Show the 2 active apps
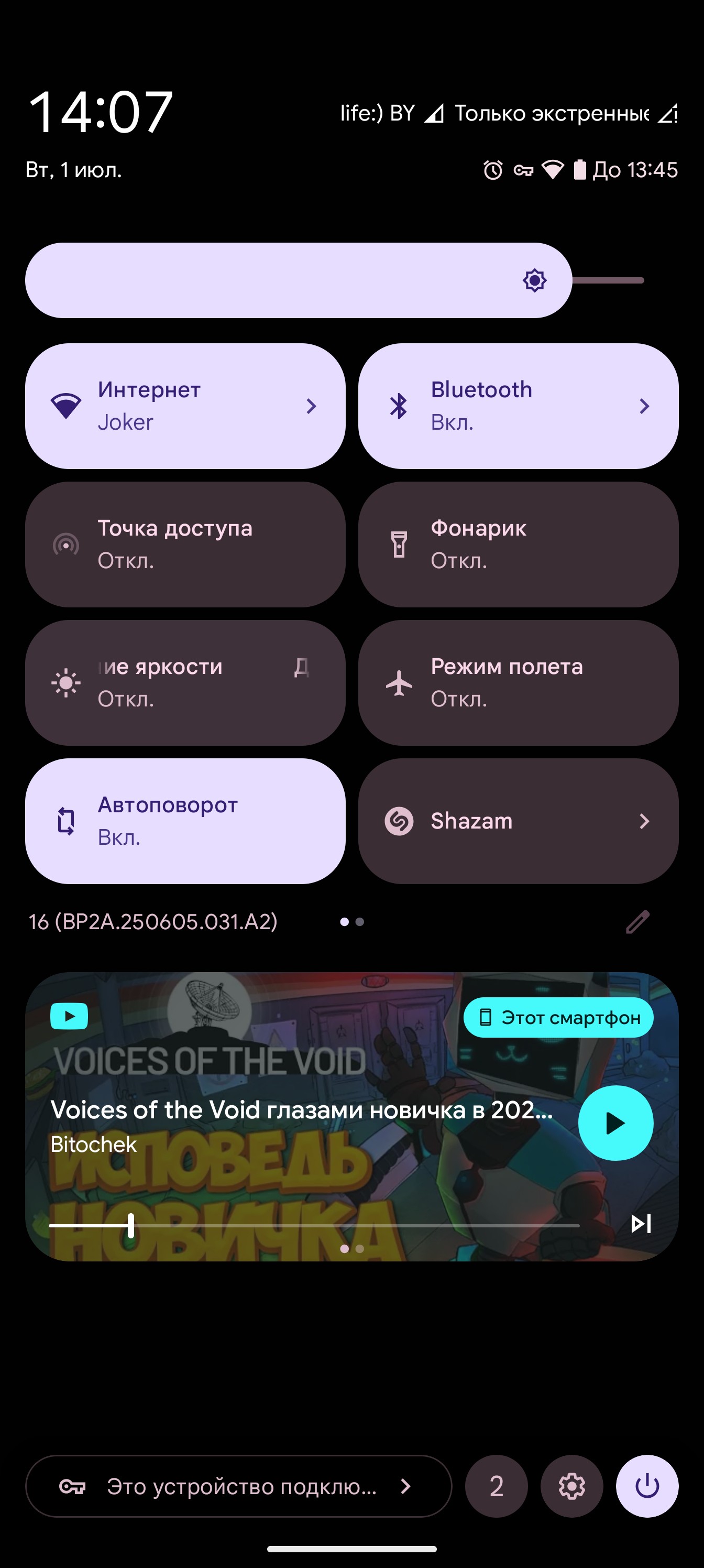The width and height of the screenshot is (704, 1568). tap(496, 1486)
